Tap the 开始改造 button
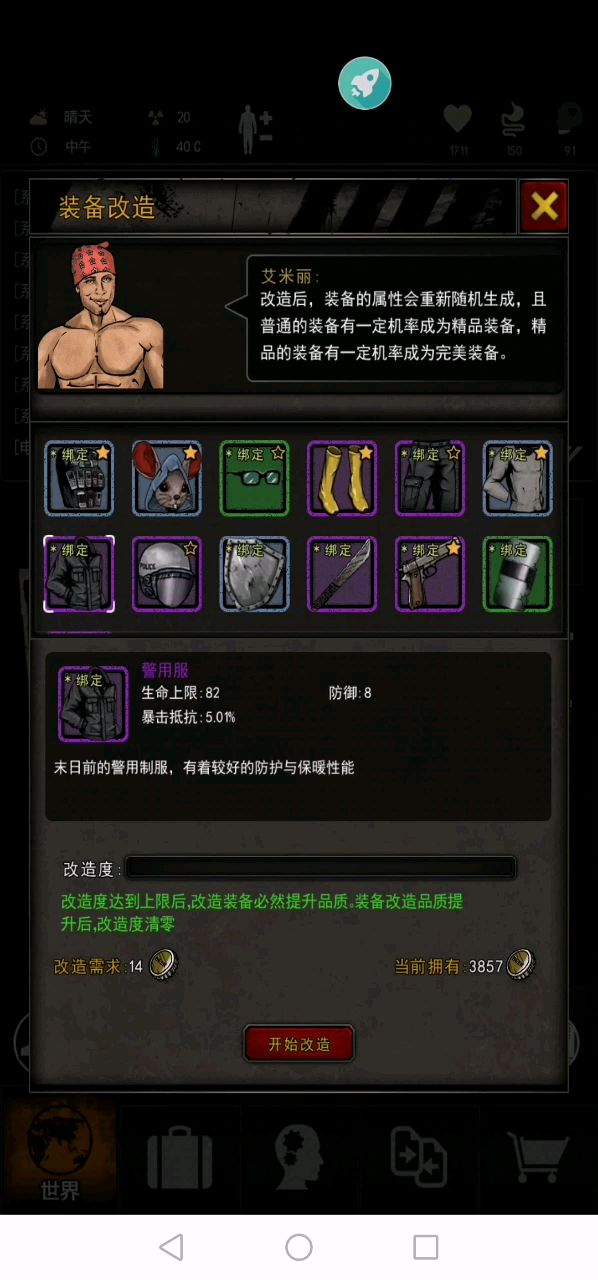 pyautogui.click(x=299, y=1044)
